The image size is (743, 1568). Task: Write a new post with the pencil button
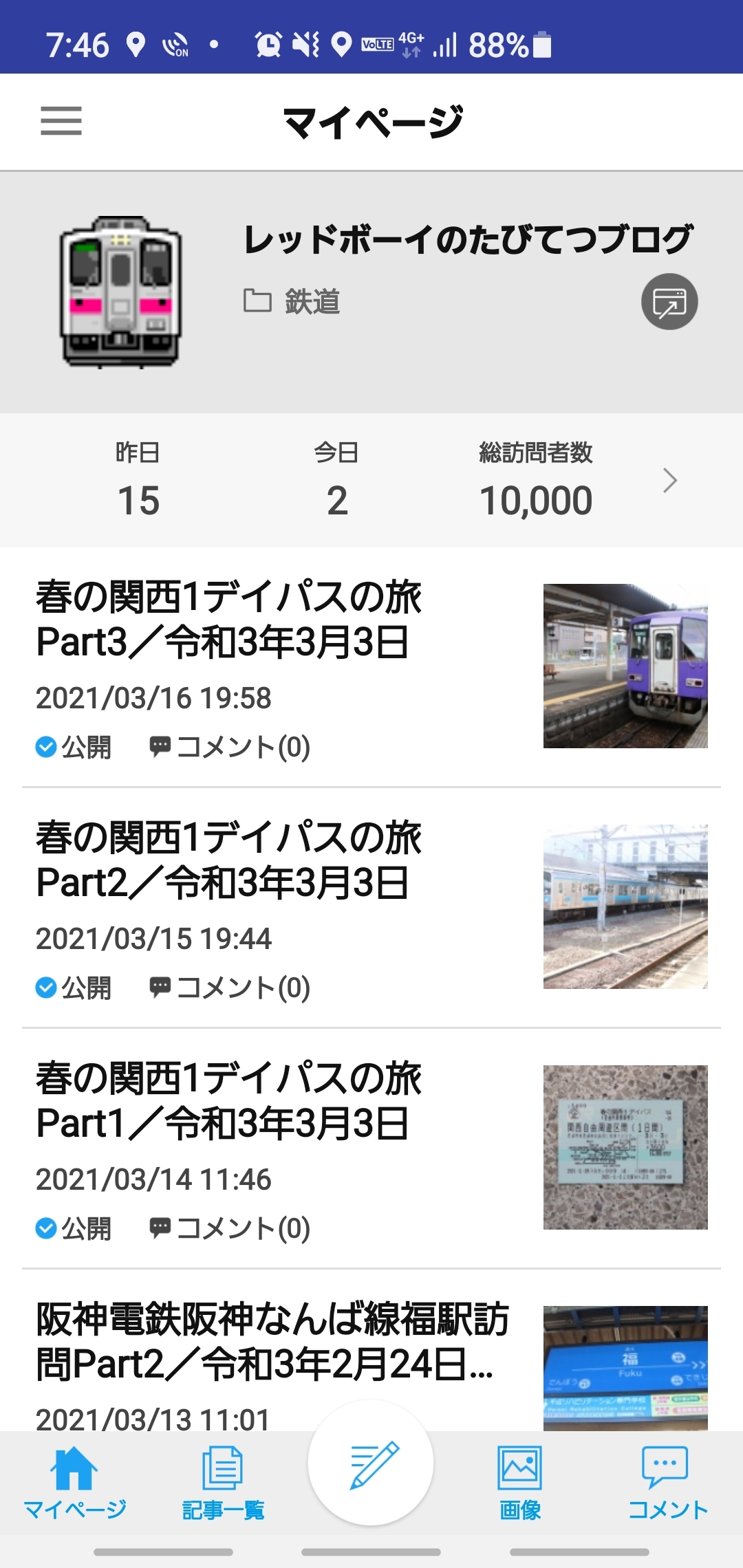[x=371, y=1463]
